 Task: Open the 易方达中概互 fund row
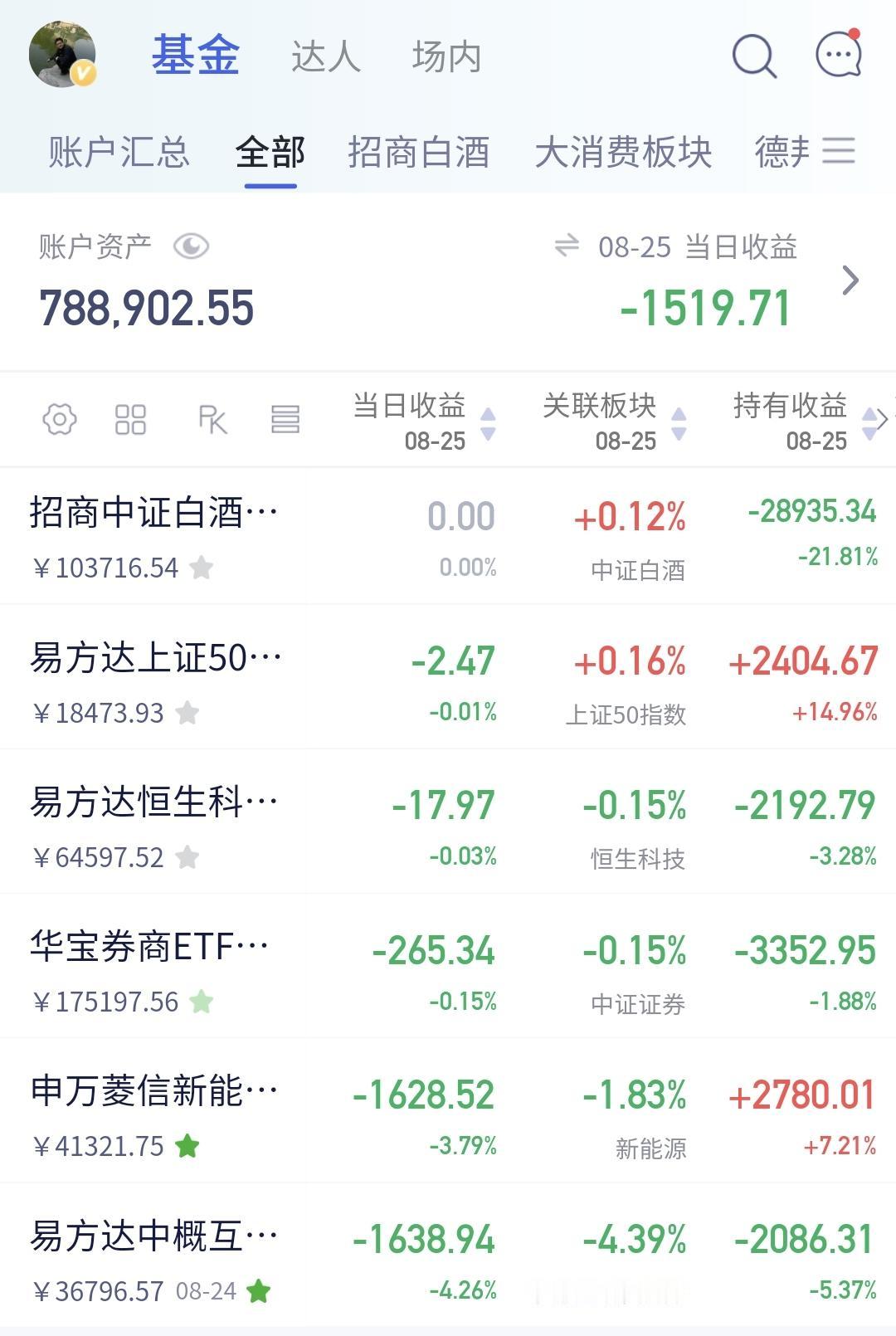click(448, 1256)
